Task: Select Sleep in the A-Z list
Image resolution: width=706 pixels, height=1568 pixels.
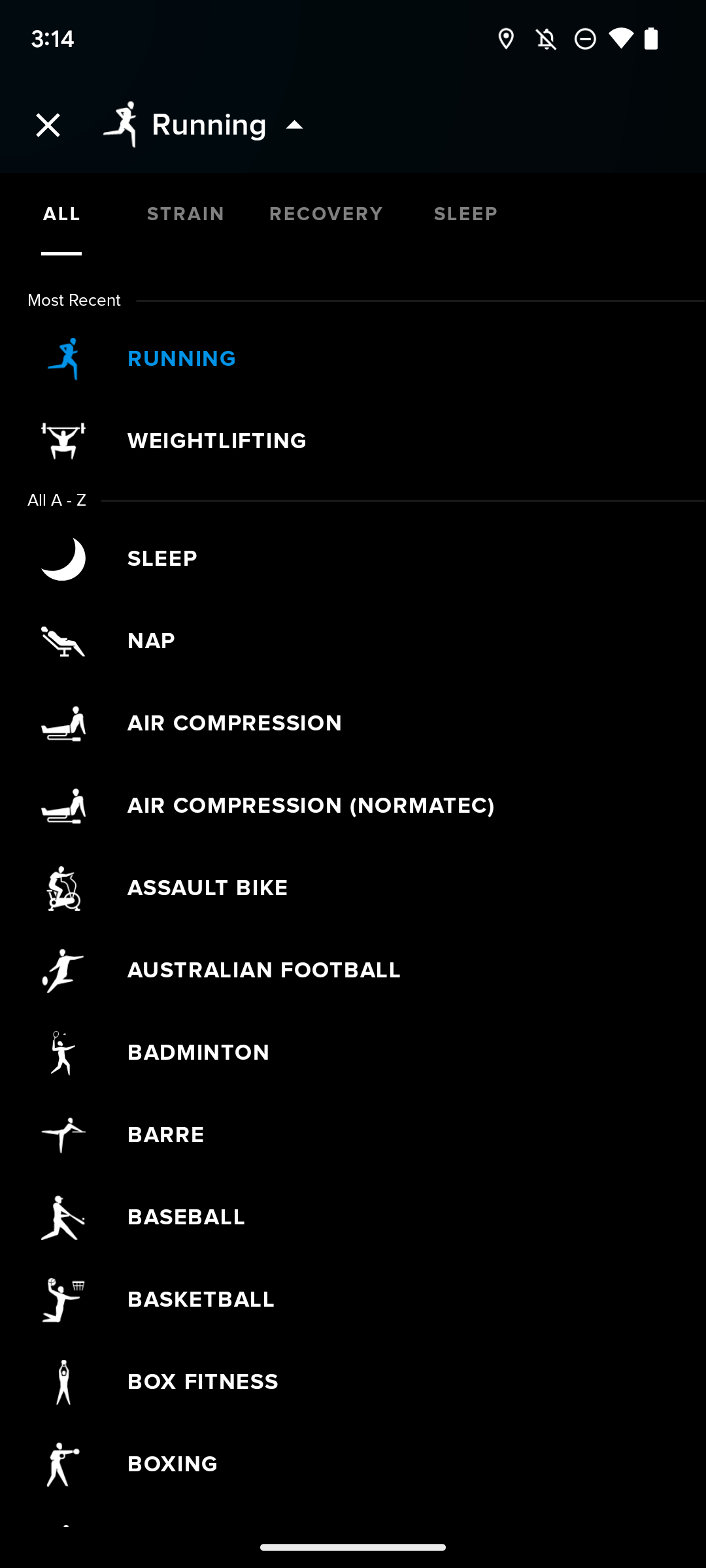Action: [162, 559]
